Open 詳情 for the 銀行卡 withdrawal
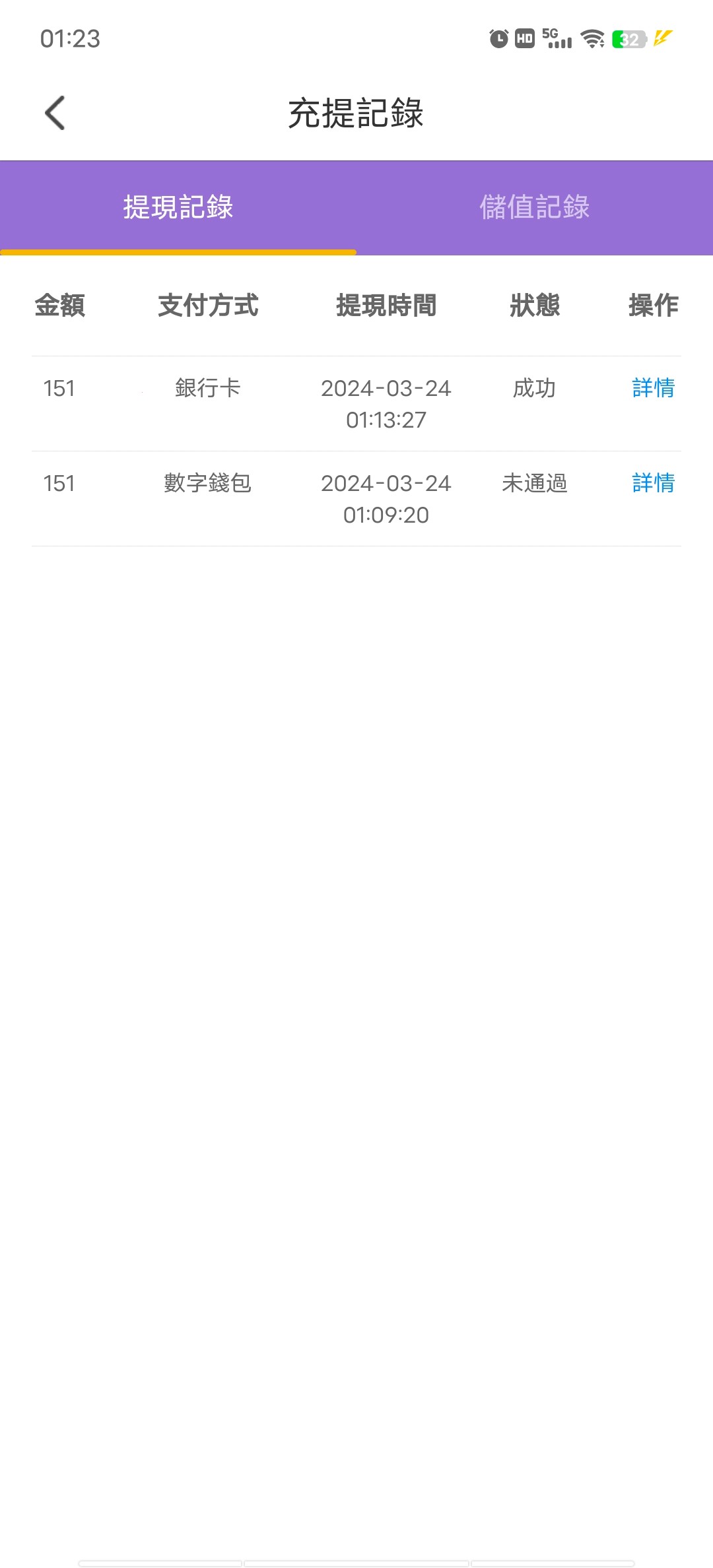This screenshot has height=1568, width=713. coord(652,389)
